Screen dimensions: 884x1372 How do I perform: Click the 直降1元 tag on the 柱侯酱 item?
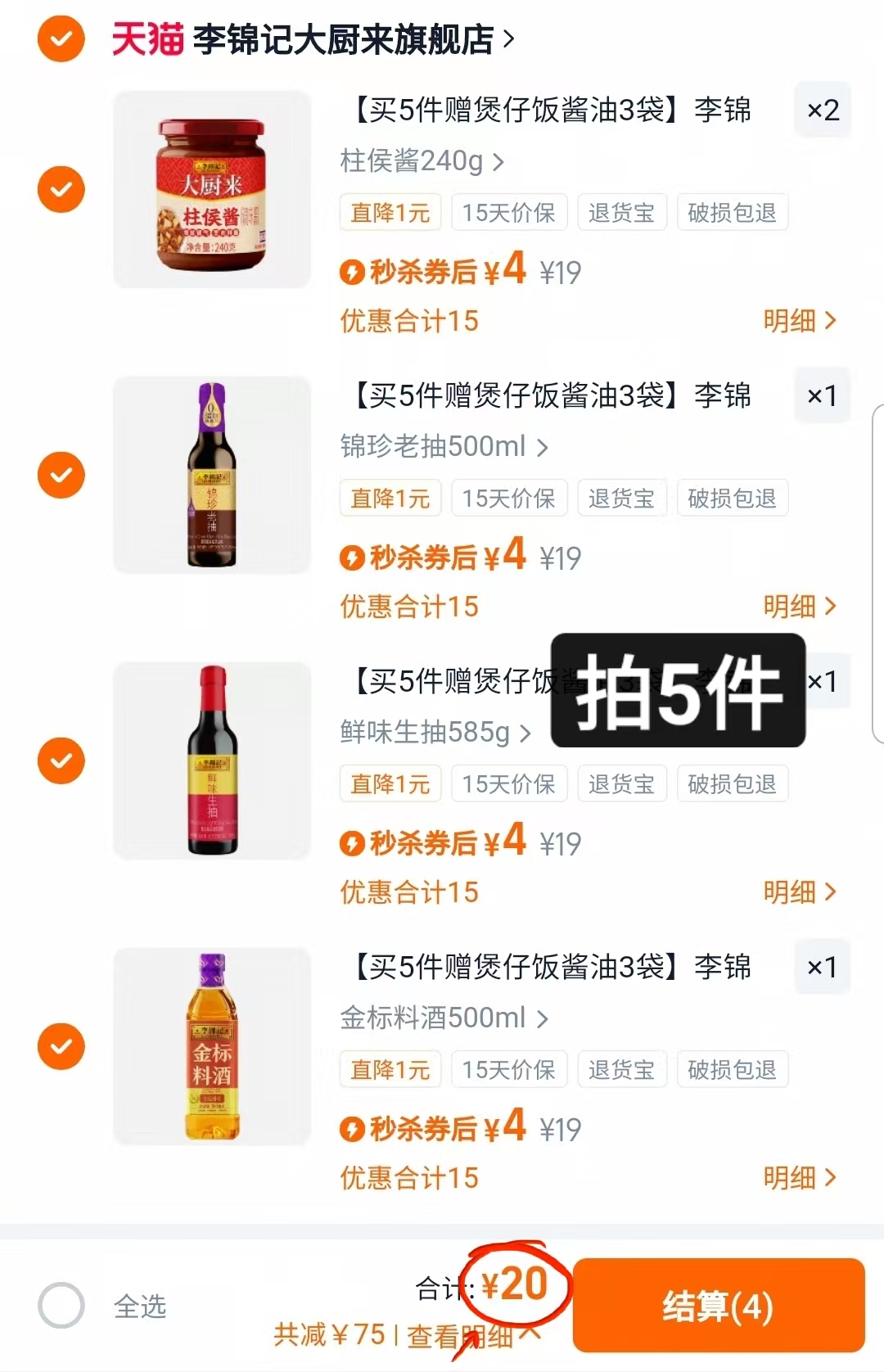390,211
